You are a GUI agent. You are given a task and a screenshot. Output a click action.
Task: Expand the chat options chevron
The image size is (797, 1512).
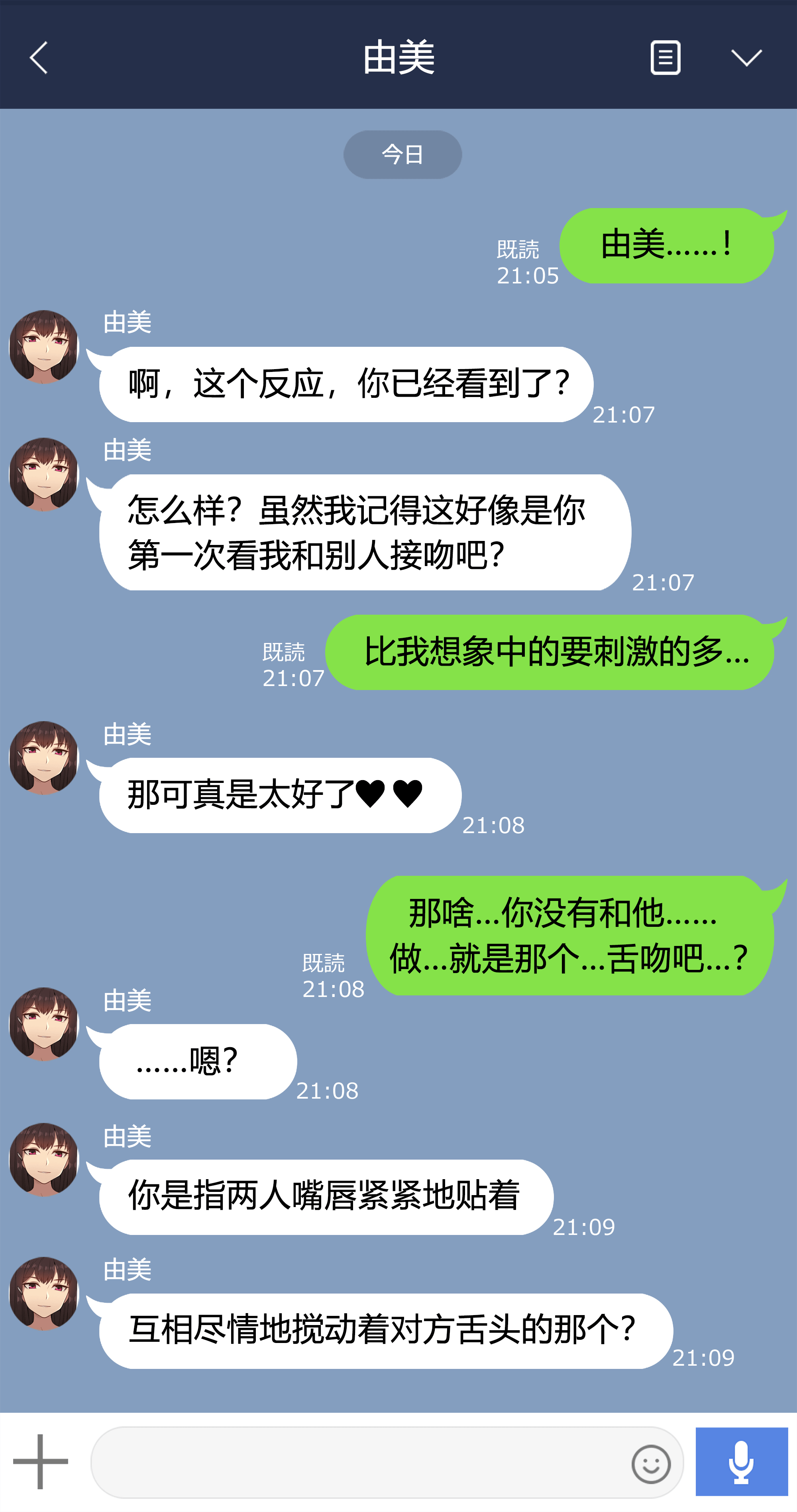point(746,57)
